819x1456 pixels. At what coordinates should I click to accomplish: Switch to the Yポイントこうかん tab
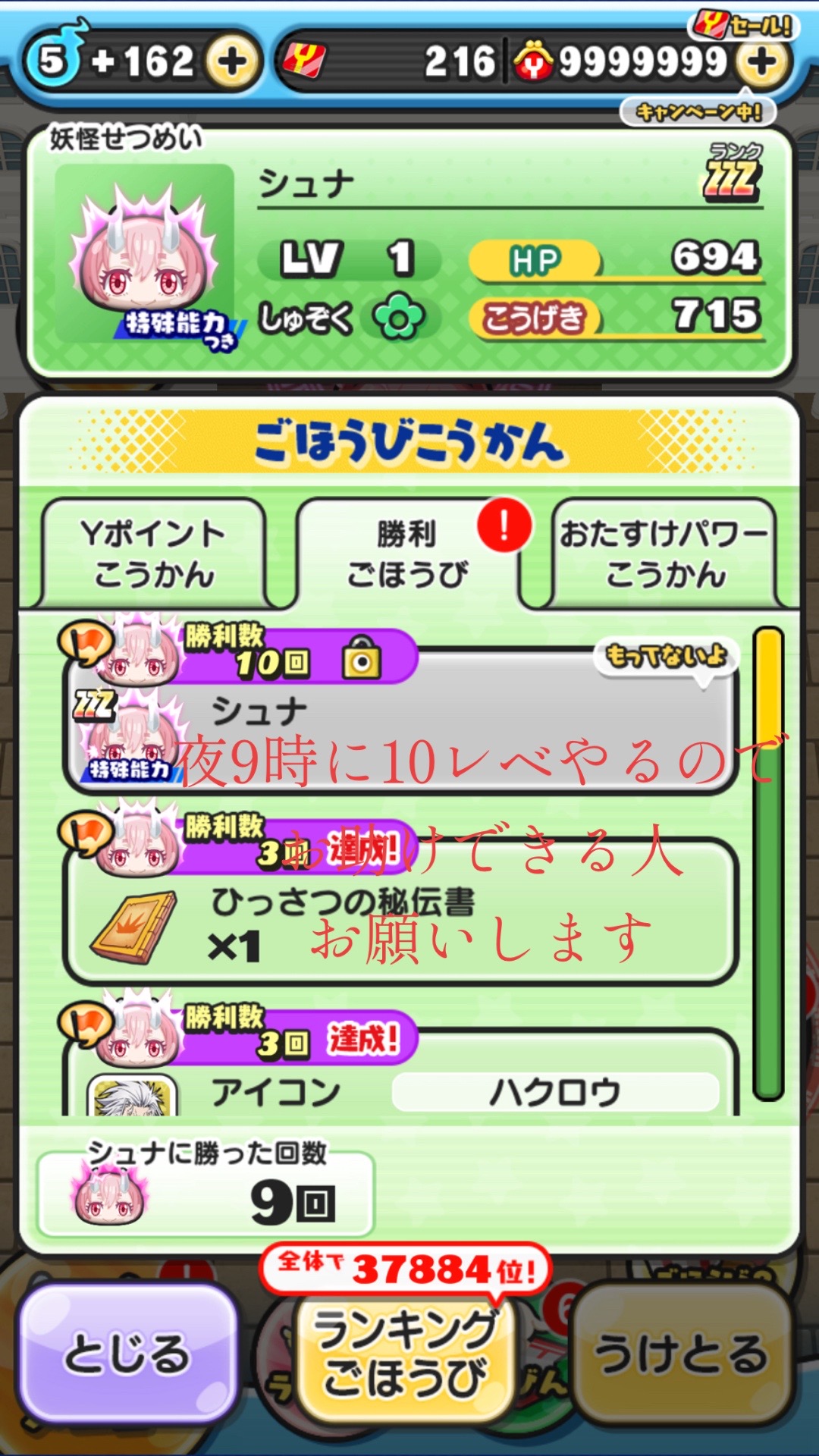coord(154,554)
